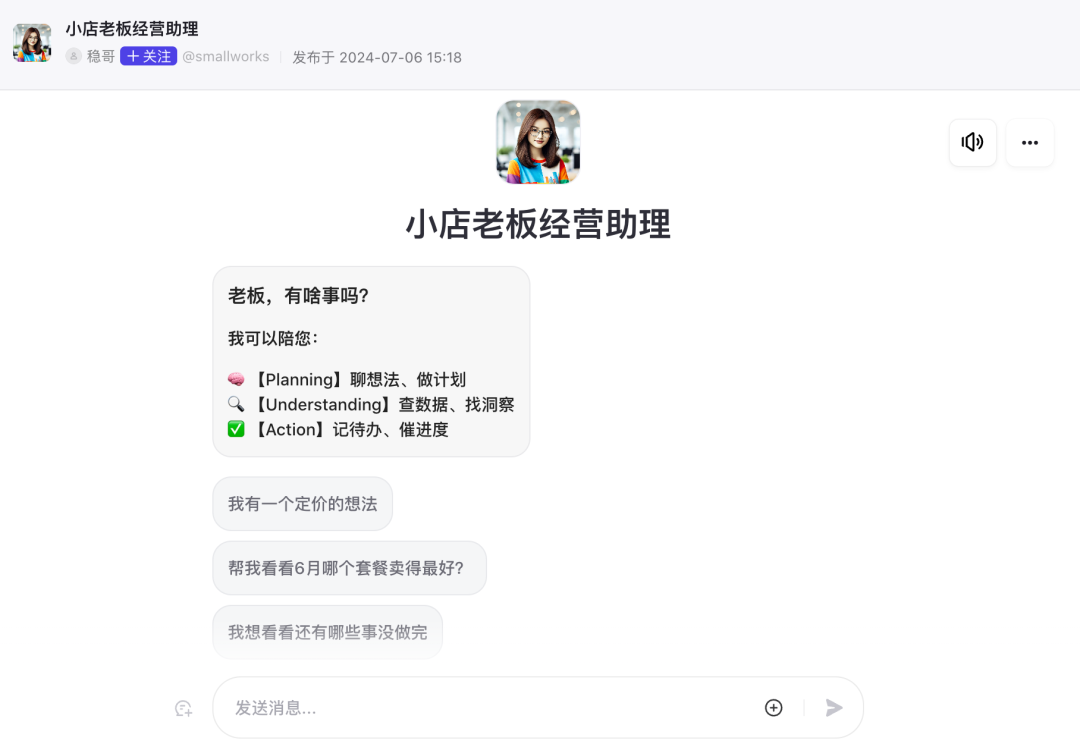
Task: Open the bot avatar in the top header
Action: pos(32,43)
